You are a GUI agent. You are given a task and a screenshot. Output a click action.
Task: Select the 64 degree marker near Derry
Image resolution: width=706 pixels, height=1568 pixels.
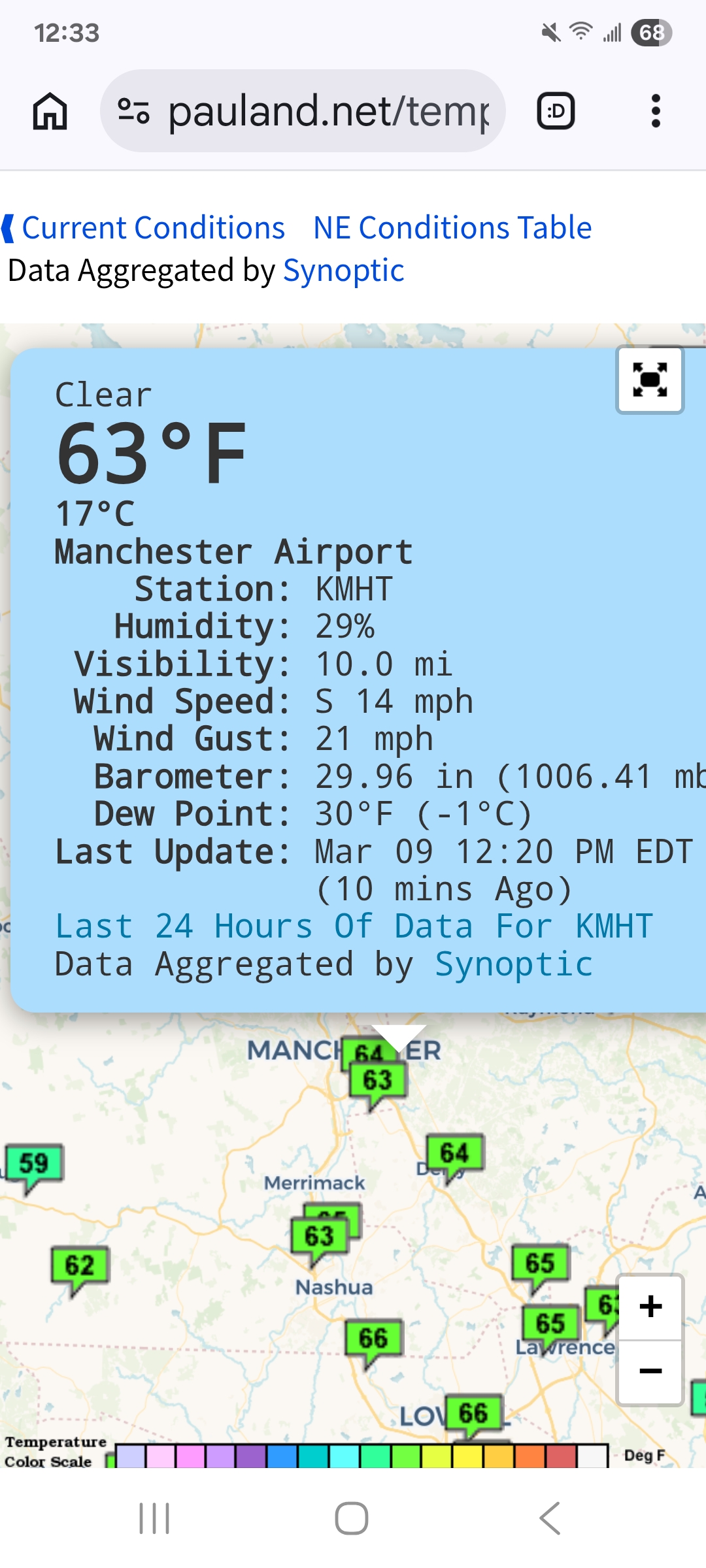click(454, 1153)
